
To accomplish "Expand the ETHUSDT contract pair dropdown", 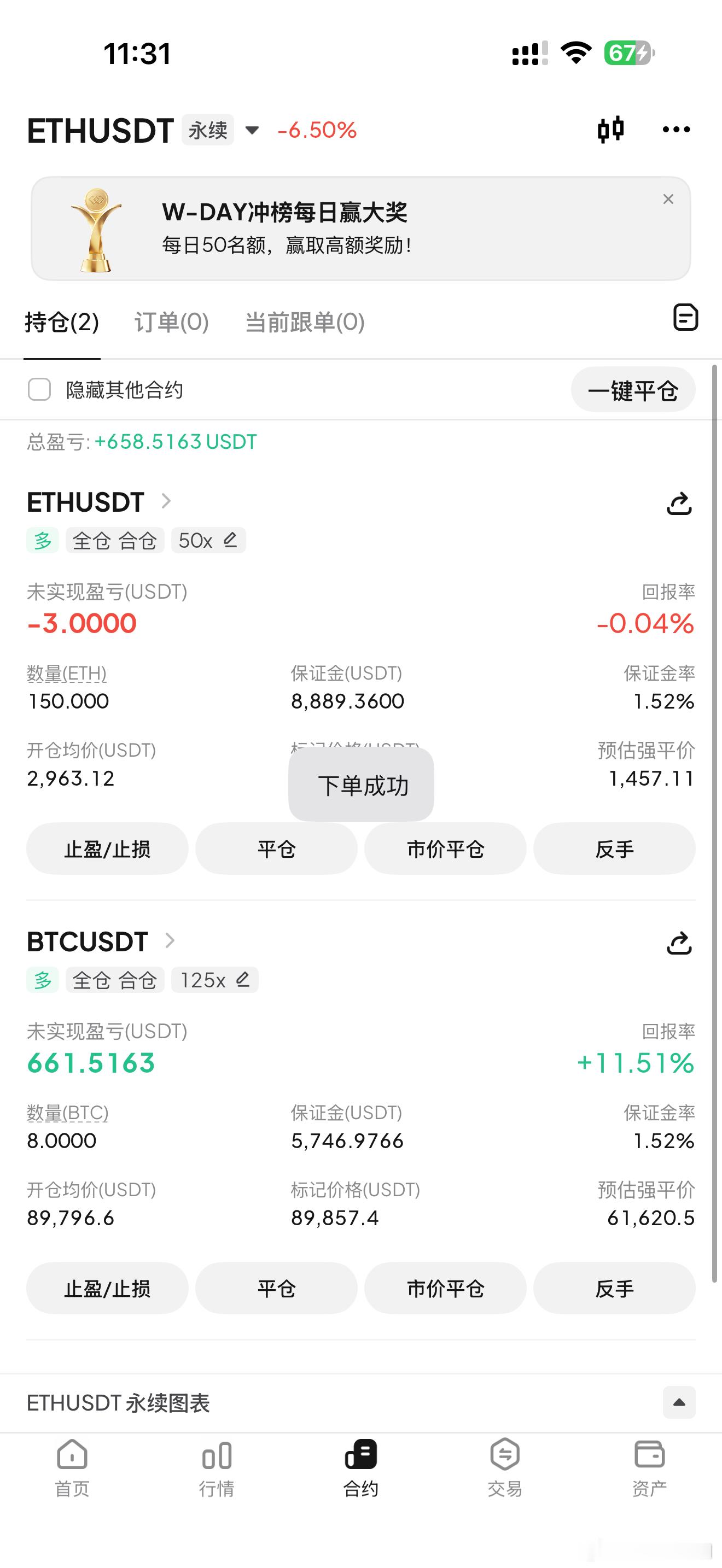I will click(x=252, y=130).
